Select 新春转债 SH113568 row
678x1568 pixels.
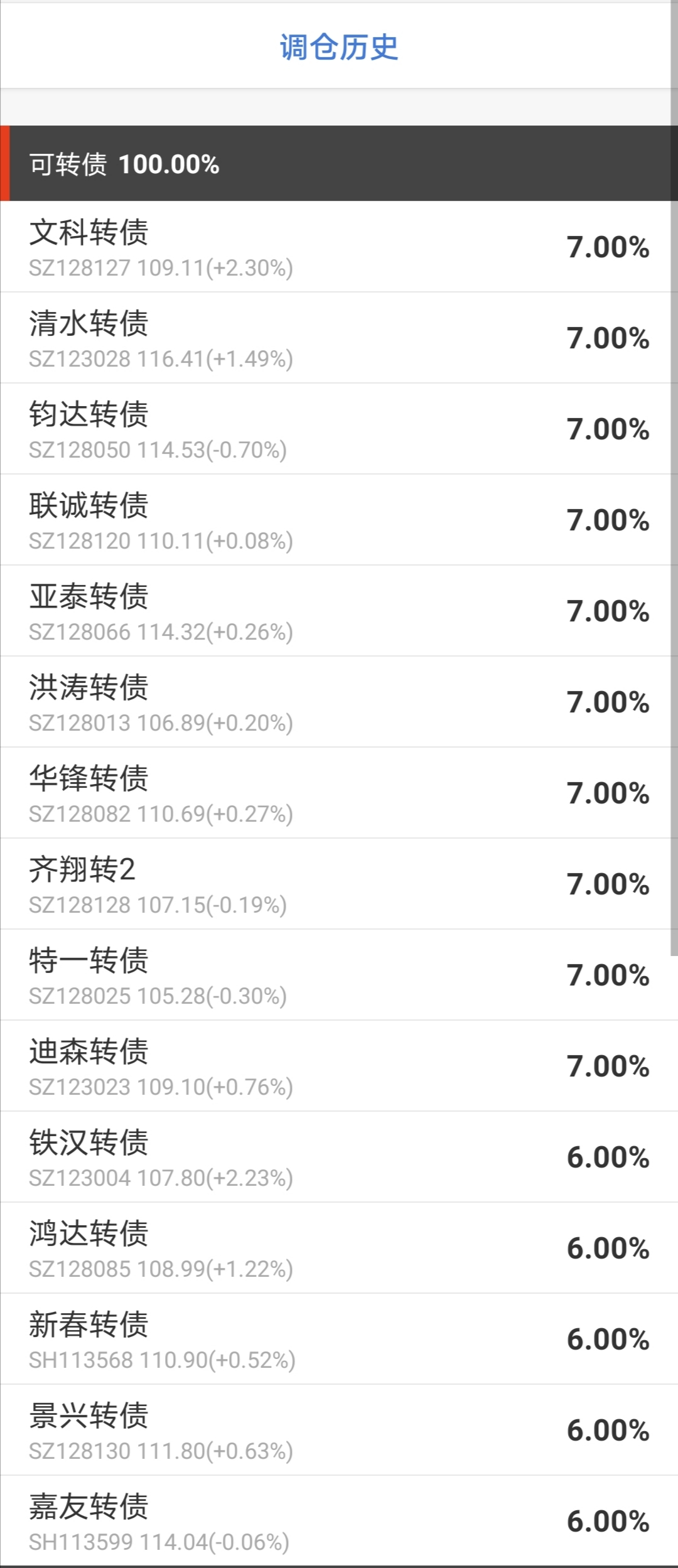pos(339,1340)
